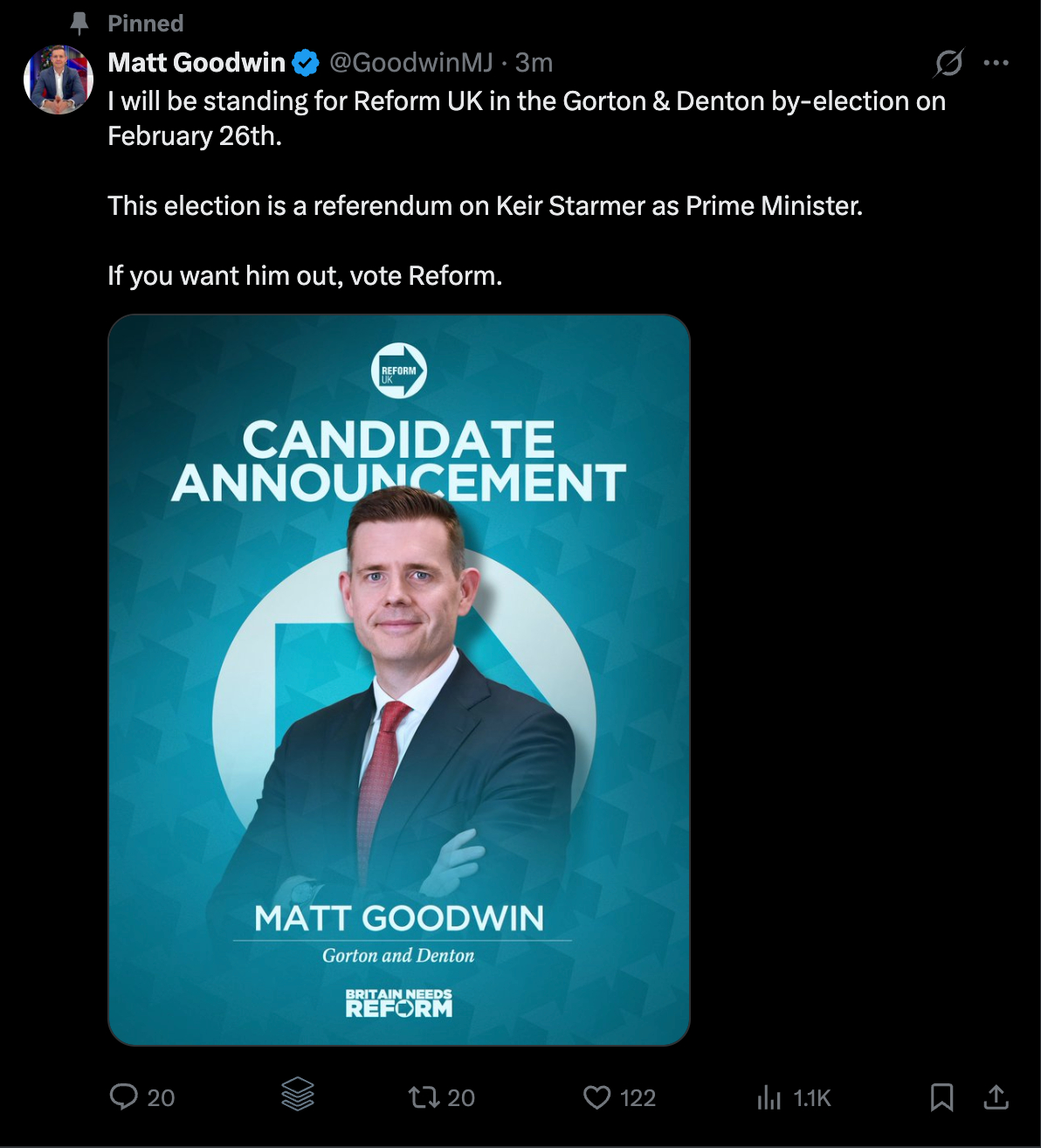
Task: Tap the stacked layers icon under the post
Action: 297,1095
